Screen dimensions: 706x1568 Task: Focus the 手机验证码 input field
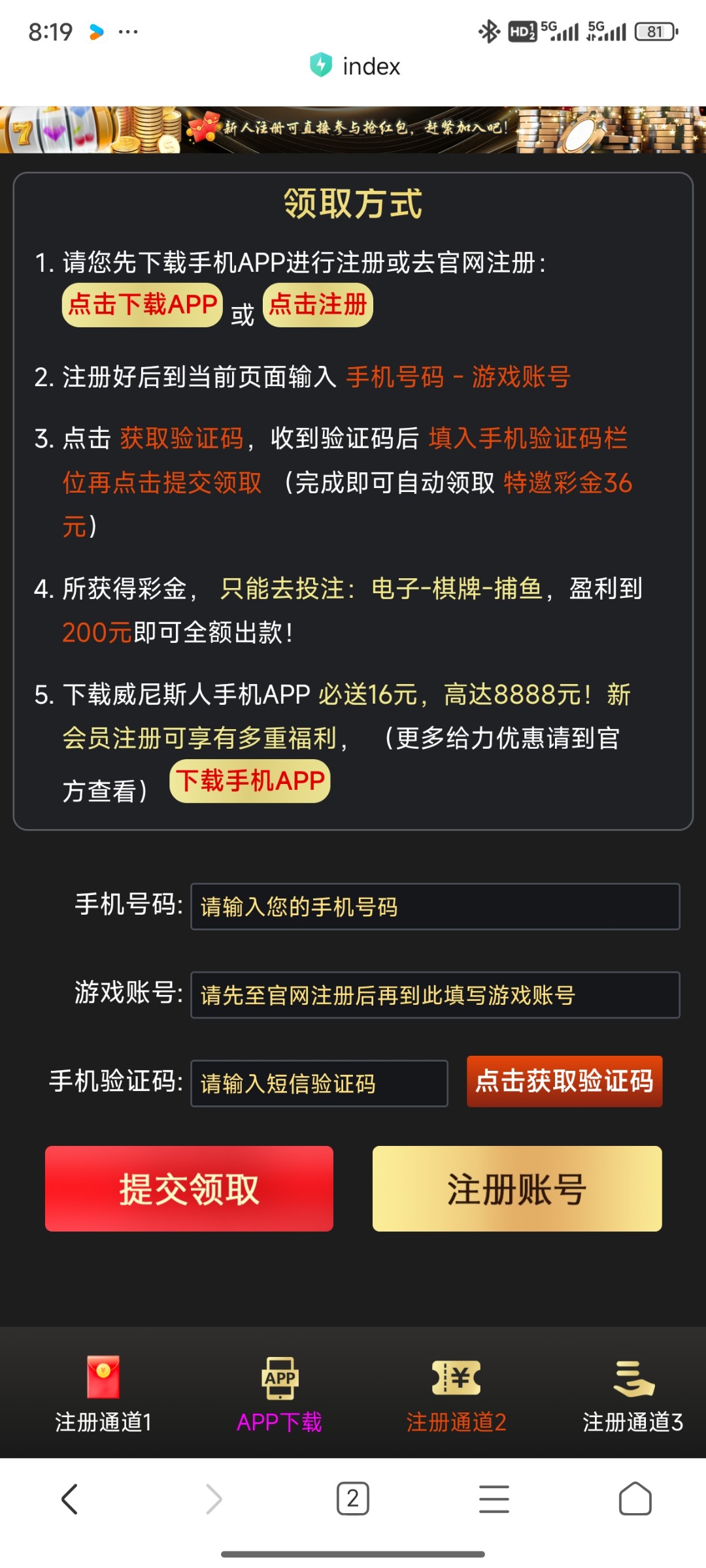319,1083
